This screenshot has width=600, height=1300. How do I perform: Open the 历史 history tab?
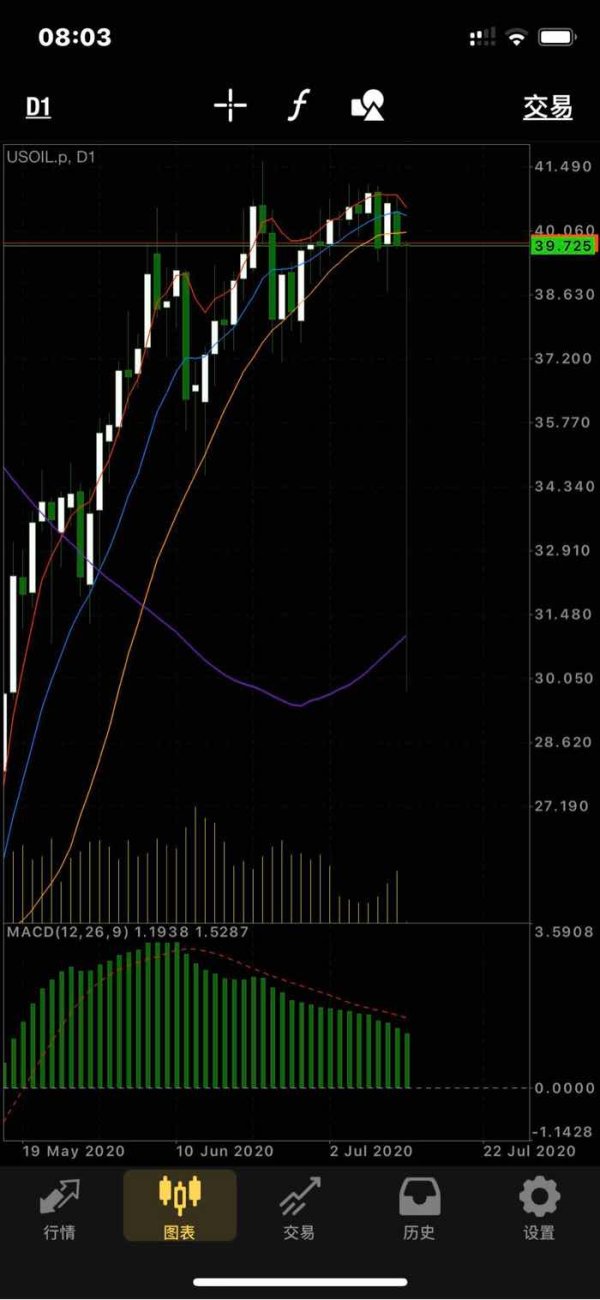pos(419,1208)
